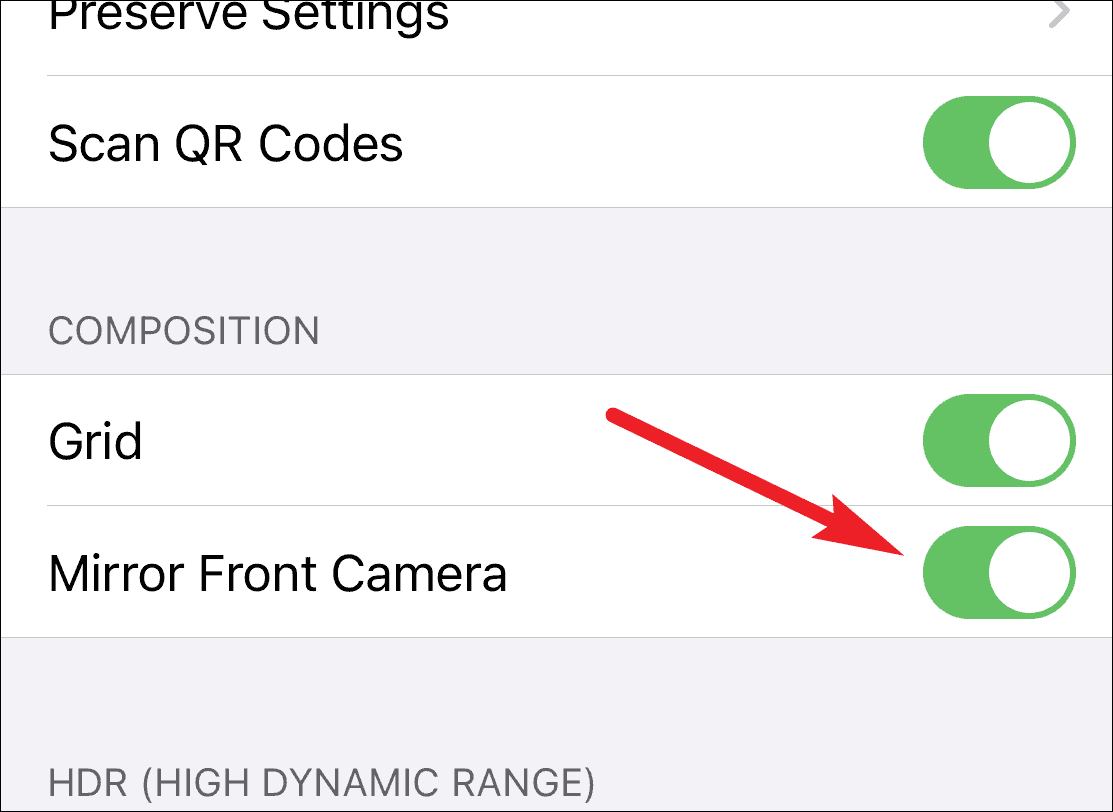This screenshot has height=812, width=1113.
Task: Toggle off Mirror Front Camera
Action: [x=998, y=573]
